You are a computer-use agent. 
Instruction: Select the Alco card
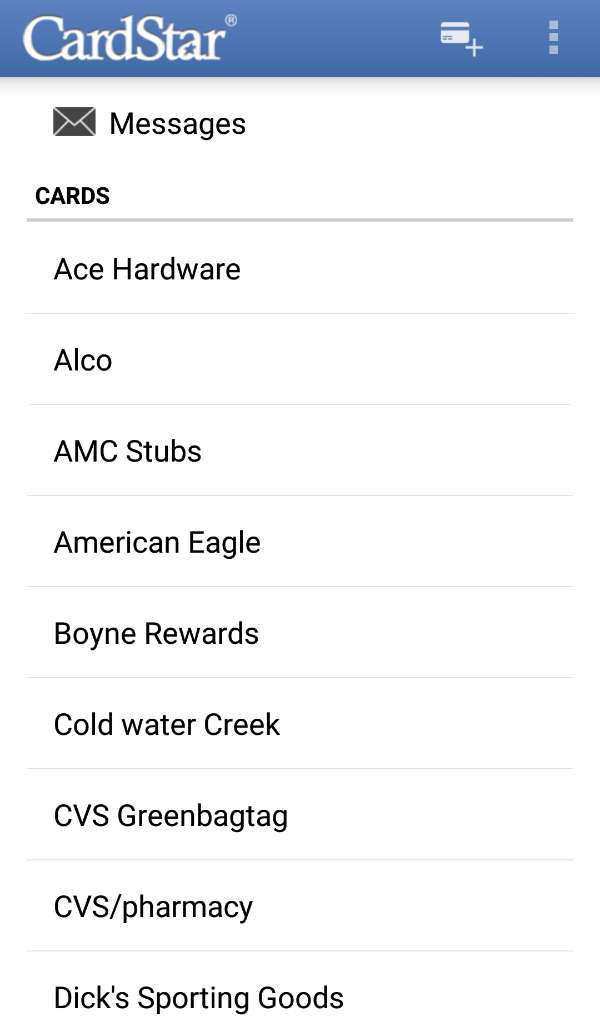click(x=300, y=360)
